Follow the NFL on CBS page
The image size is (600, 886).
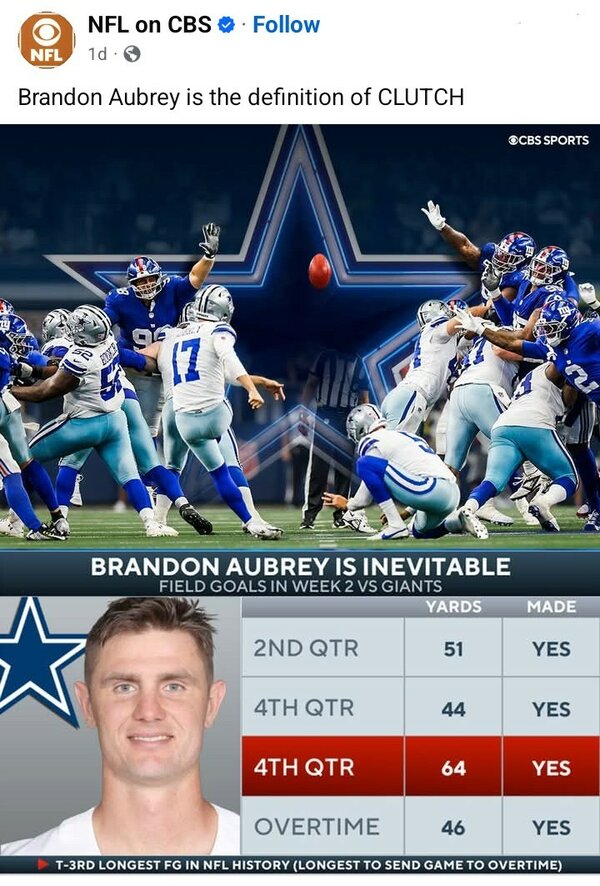click(x=285, y=25)
